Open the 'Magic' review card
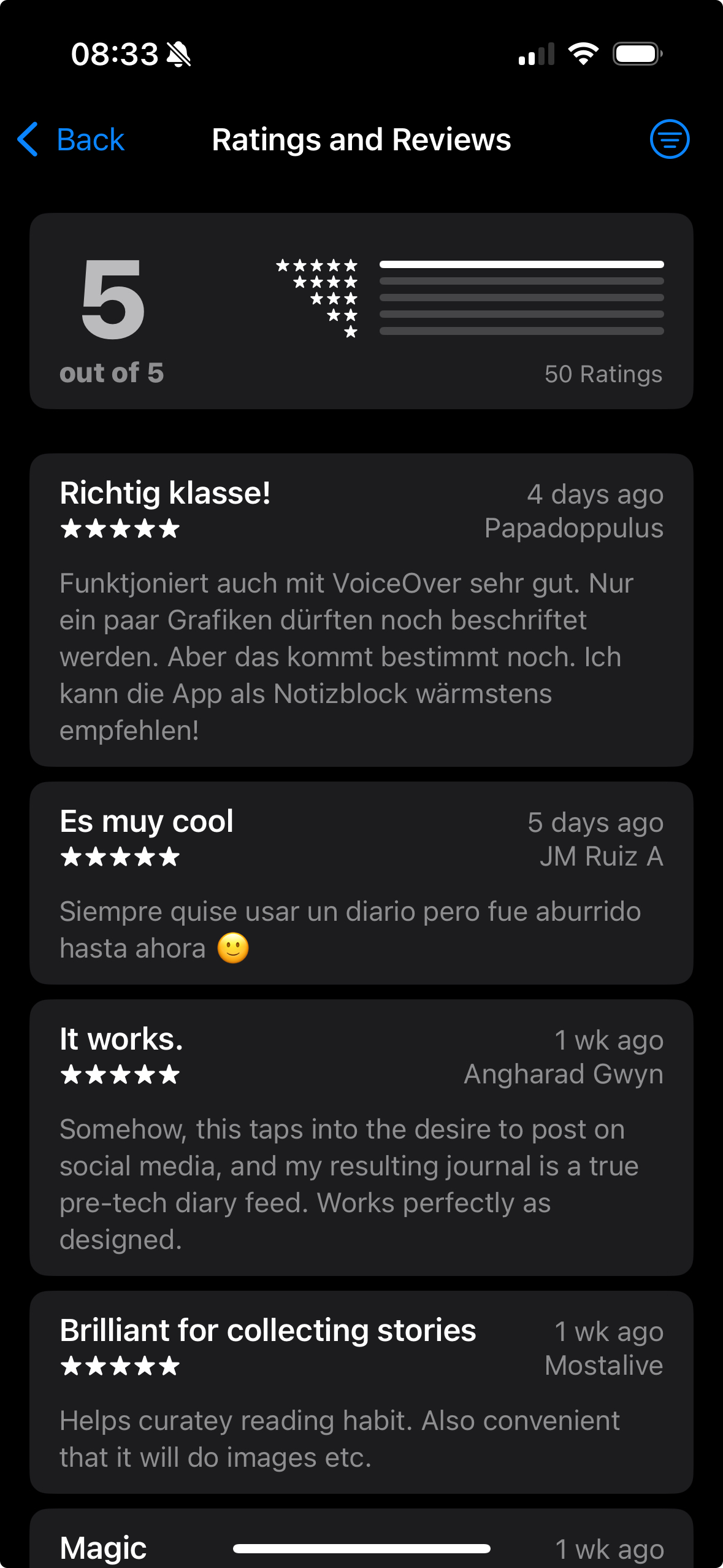723x1568 pixels. (361, 1539)
